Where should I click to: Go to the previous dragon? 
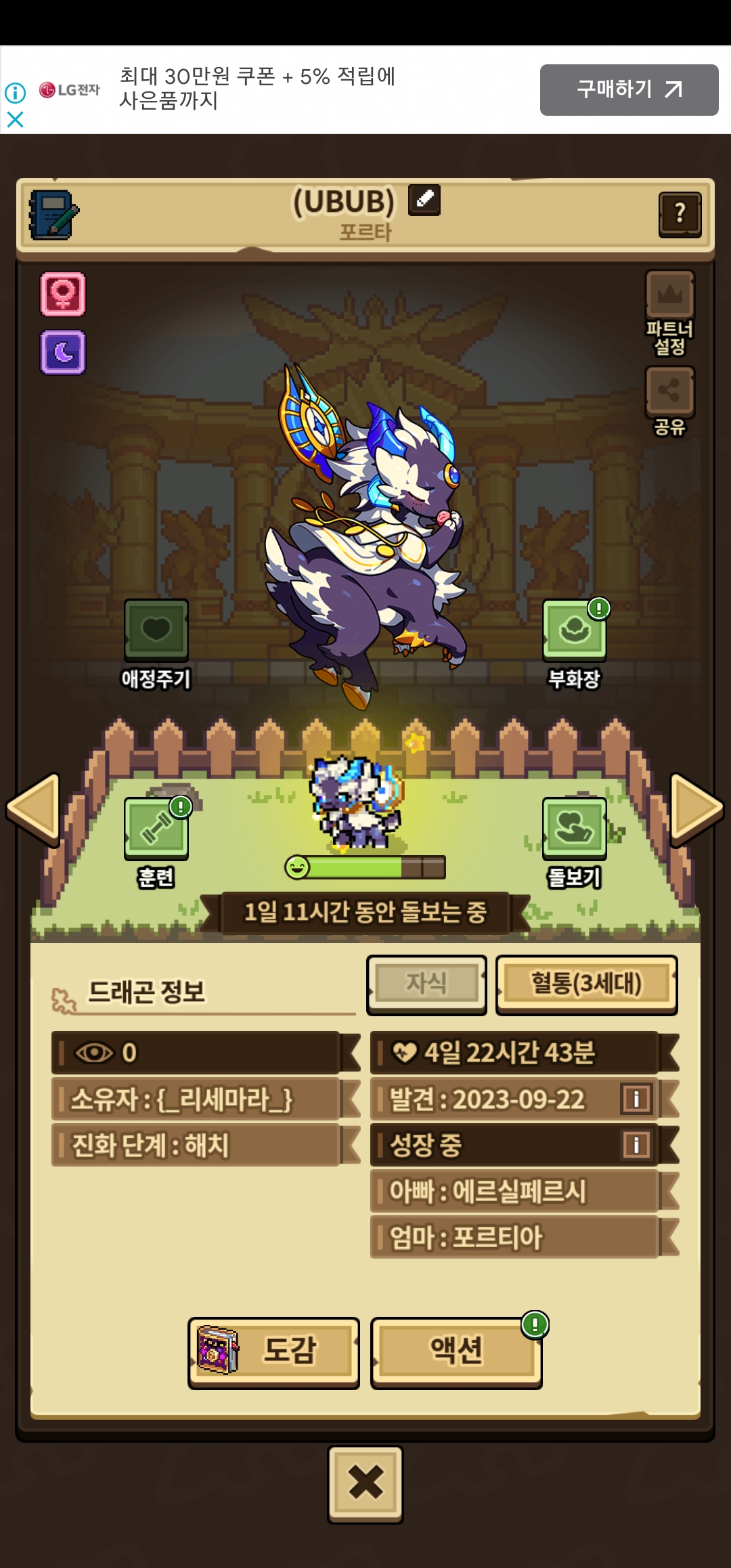pyautogui.click(x=33, y=809)
